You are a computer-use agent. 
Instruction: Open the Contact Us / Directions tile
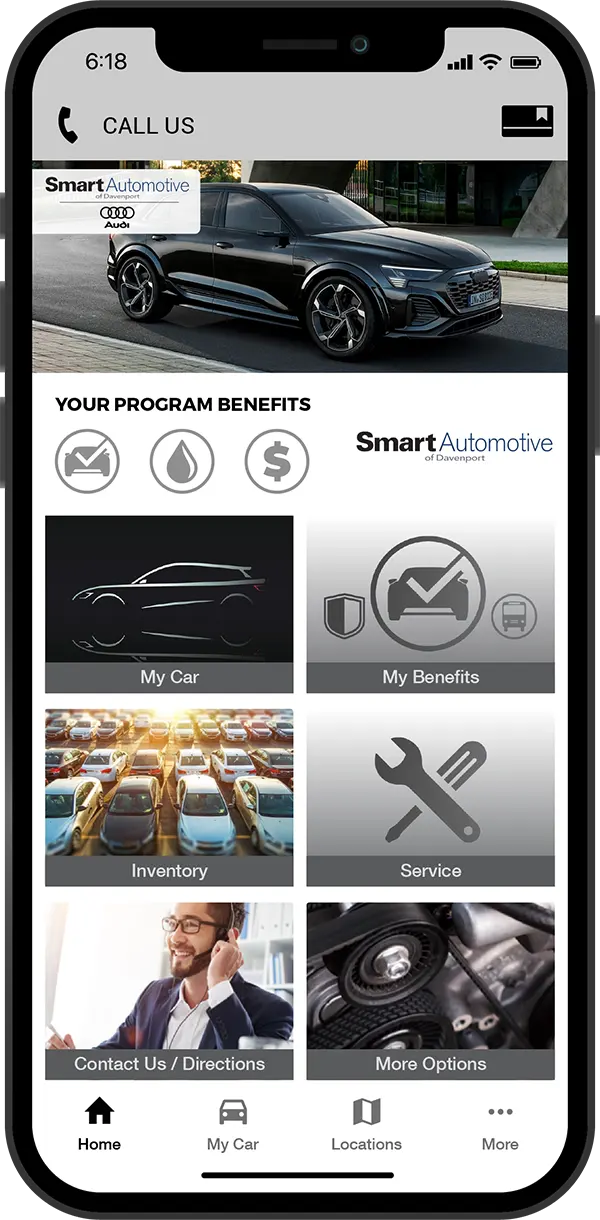[169, 990]
